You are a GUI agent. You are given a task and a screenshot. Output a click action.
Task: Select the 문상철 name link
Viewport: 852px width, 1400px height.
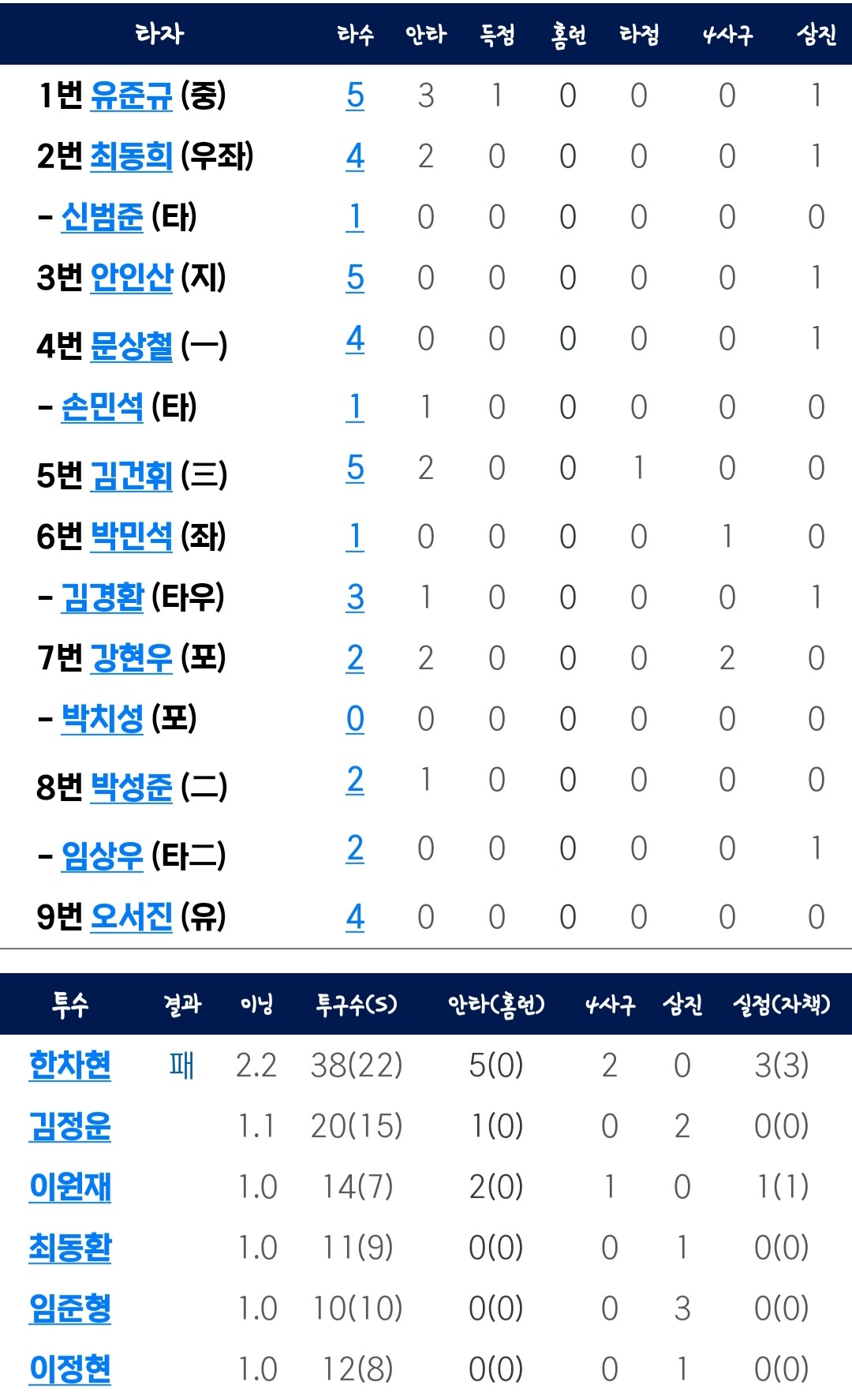pyautogui.click(x=131, y=346)
